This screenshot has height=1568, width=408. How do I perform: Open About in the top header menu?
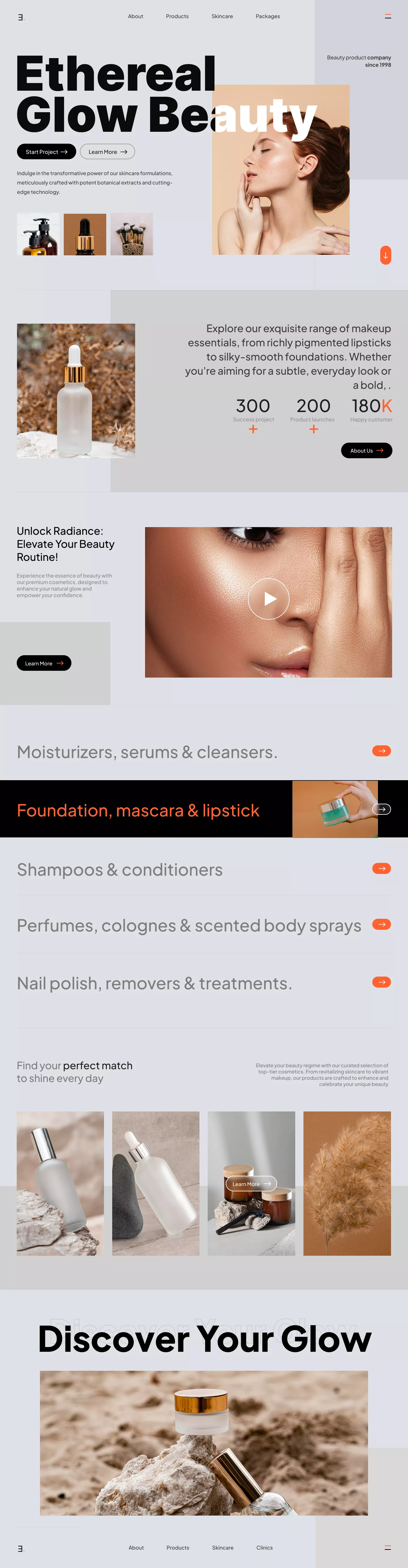click(135, 16)
